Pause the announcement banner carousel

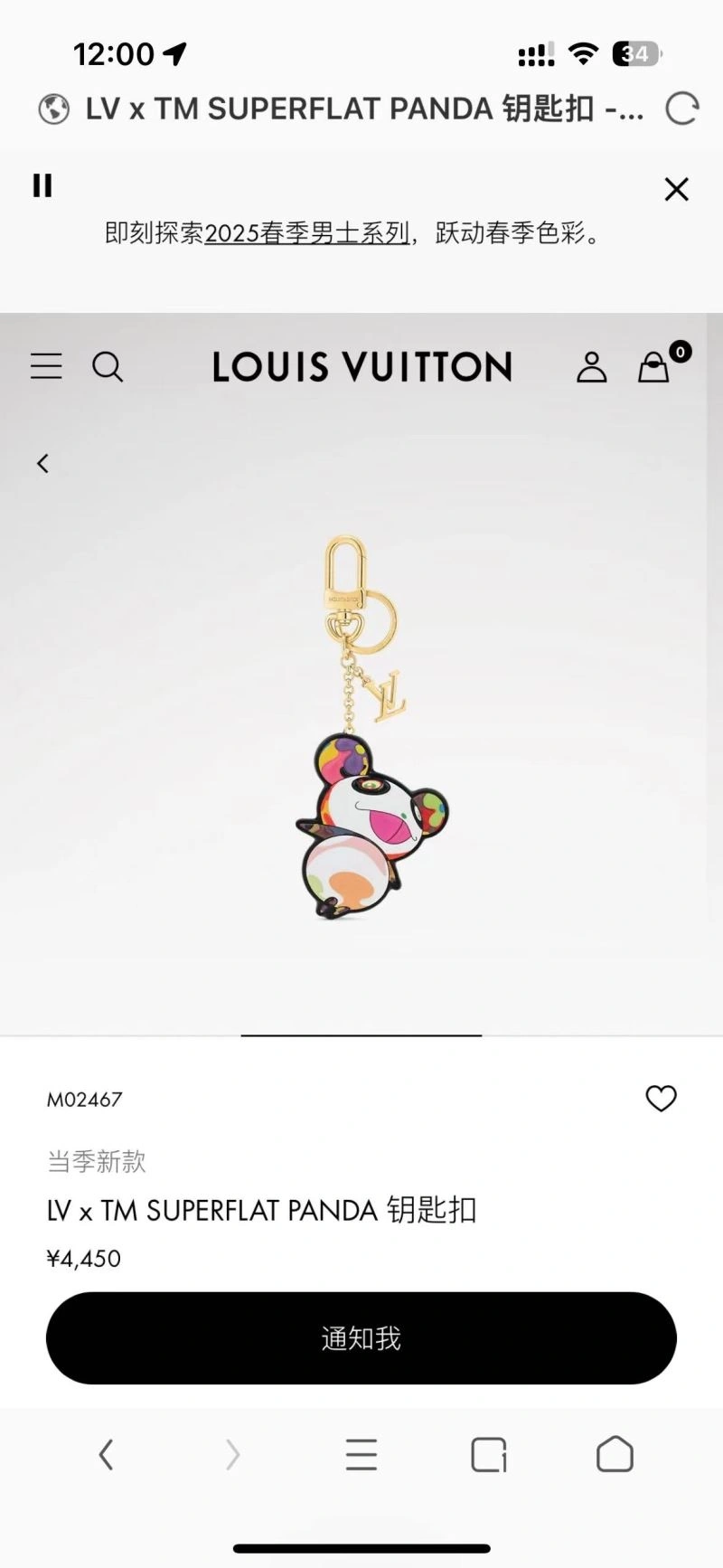click(42, 185)
